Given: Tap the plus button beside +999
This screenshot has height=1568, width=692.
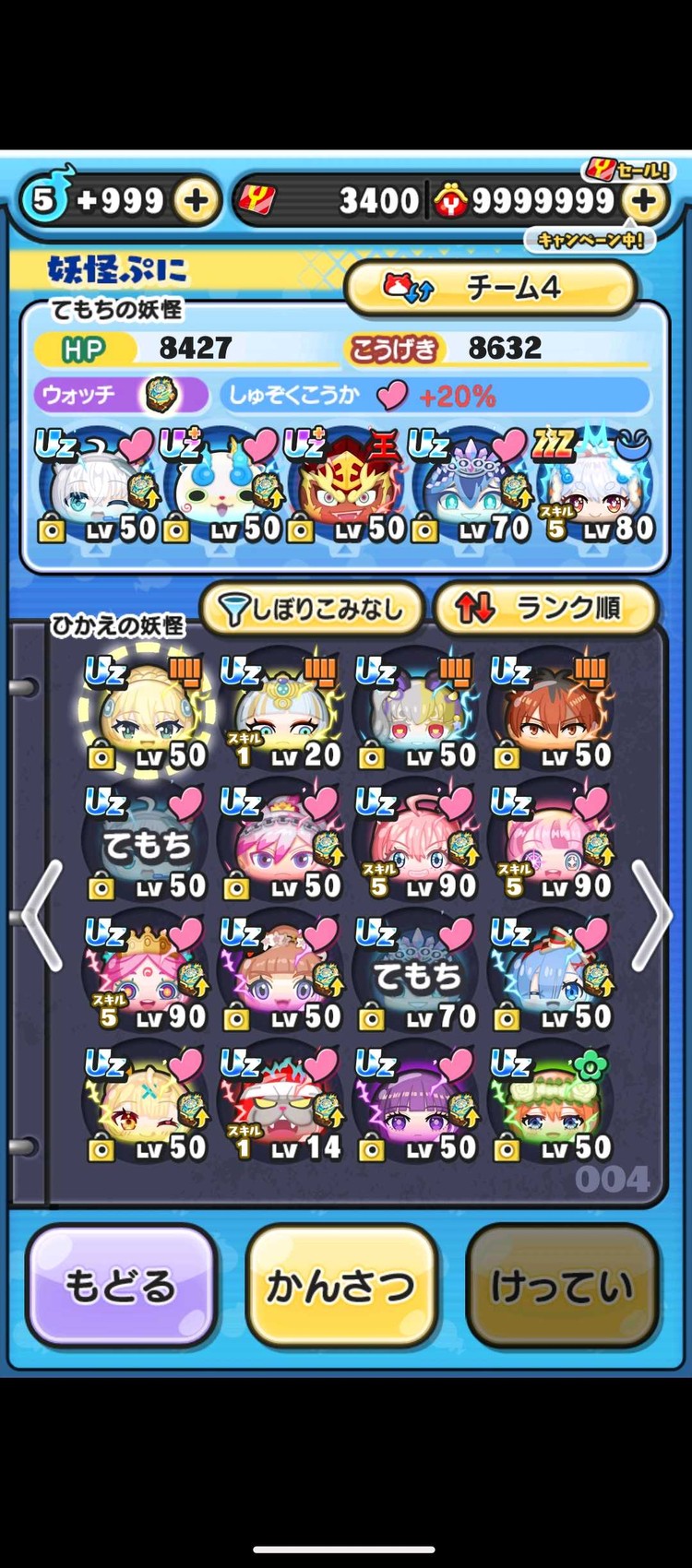Looking at the screenshot, I should [x=195, y=200].
